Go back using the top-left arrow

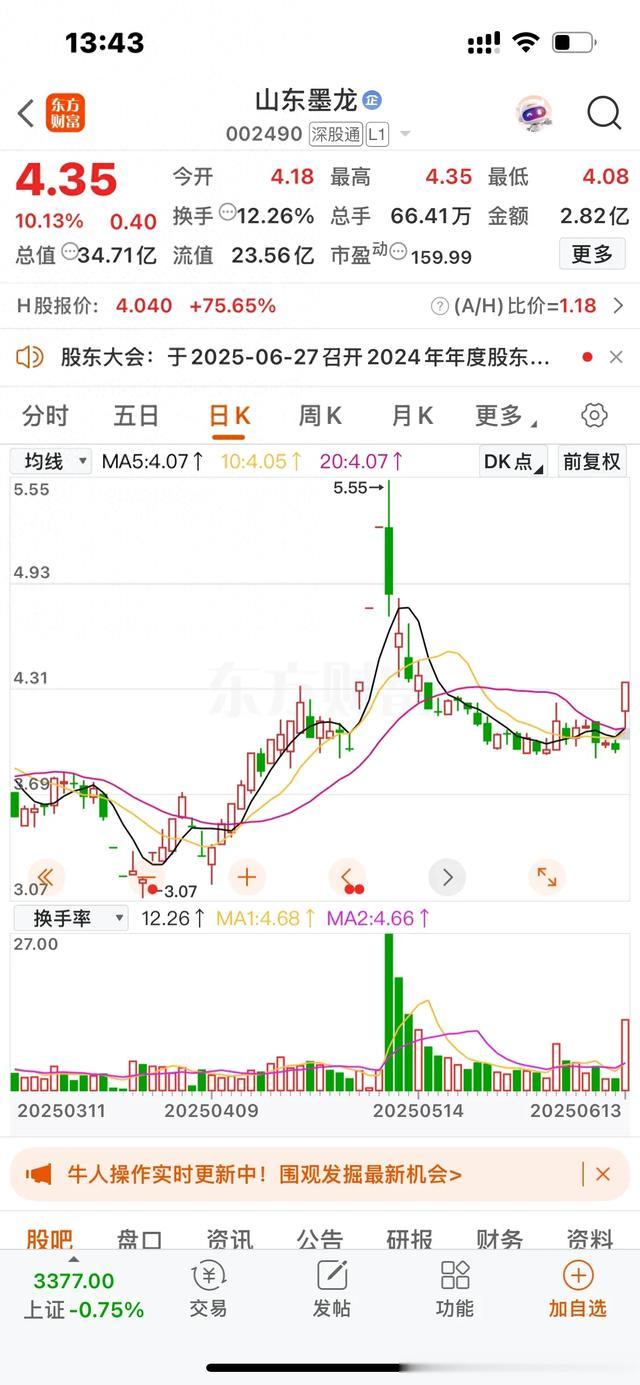(27, 113)
